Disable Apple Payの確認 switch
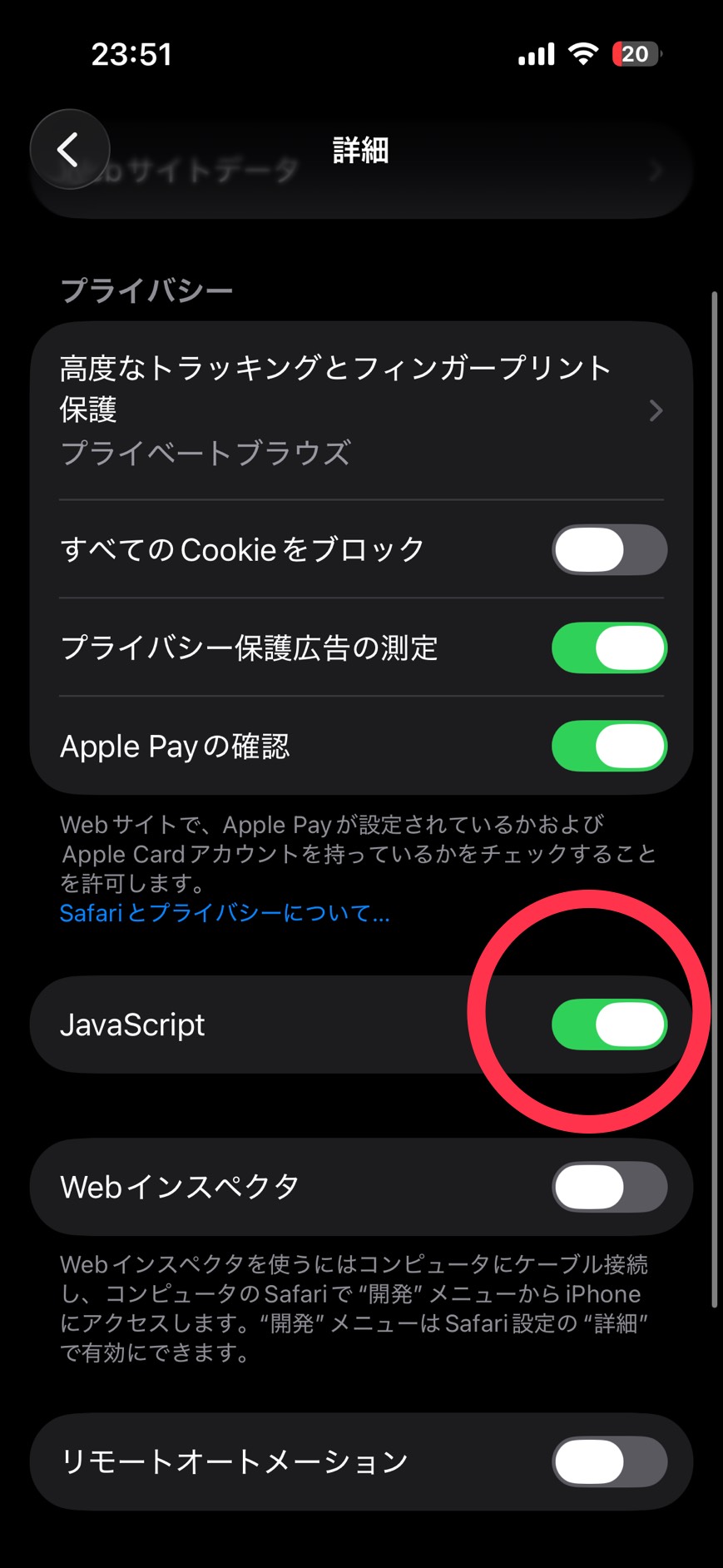723x1568 pixels. point(608,746)
